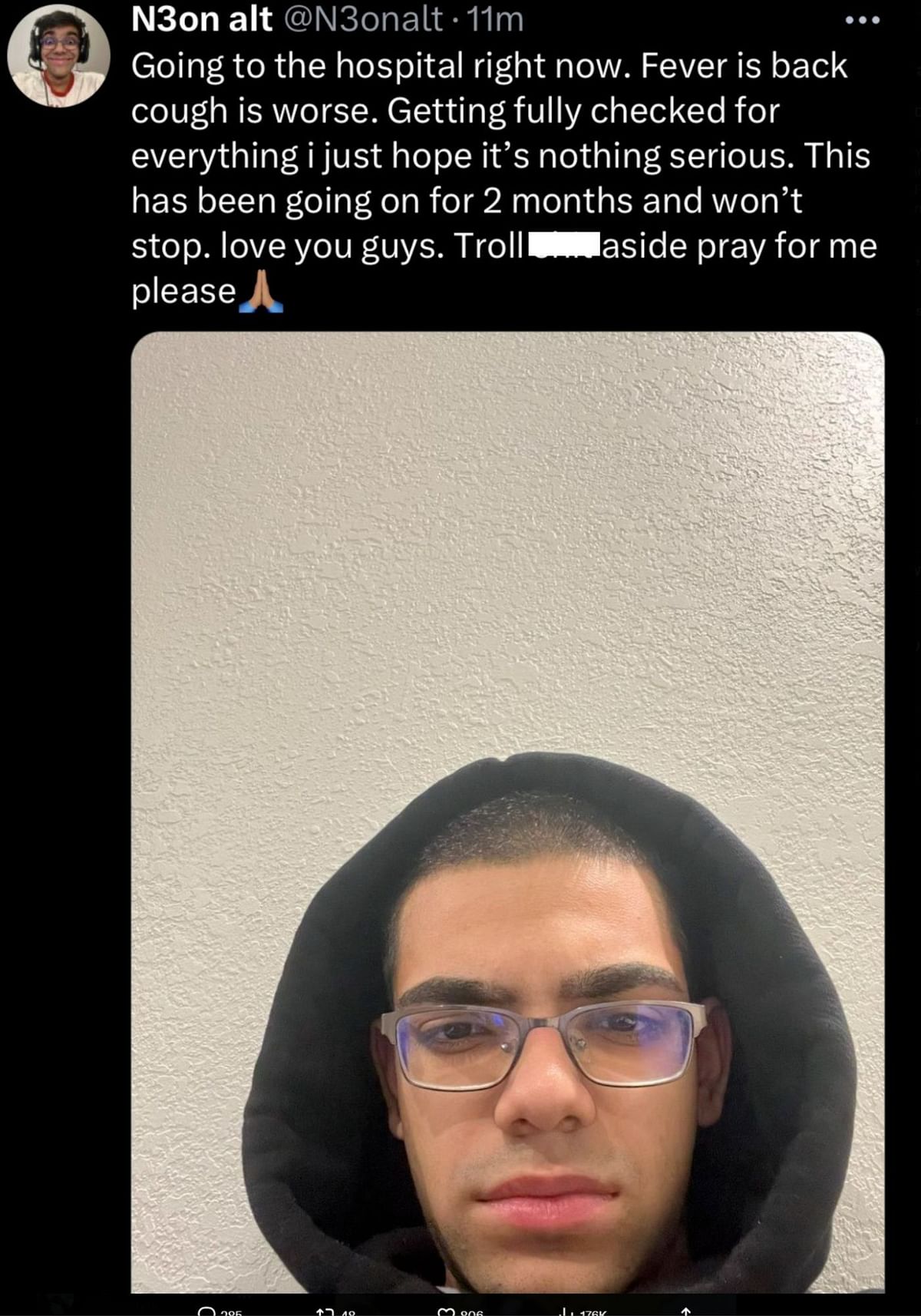
Task: Open the tweet's three-dot overflow menu
Action: pyautogui.click(x=862, y=21)
